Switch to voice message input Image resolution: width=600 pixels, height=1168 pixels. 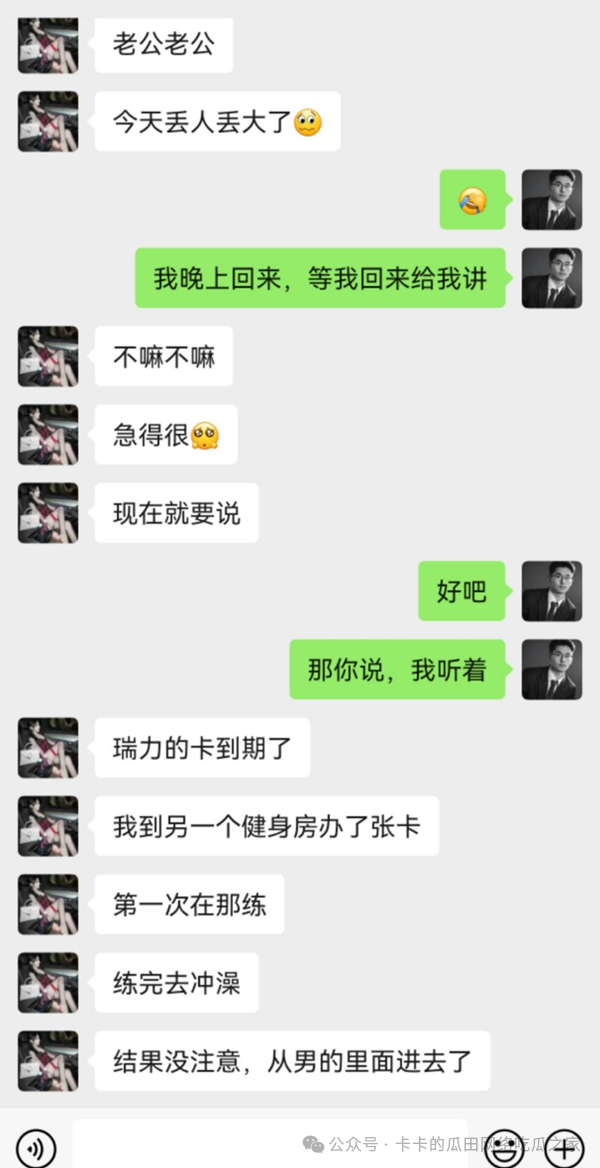pyautogui.click(x=37, y=1147)
